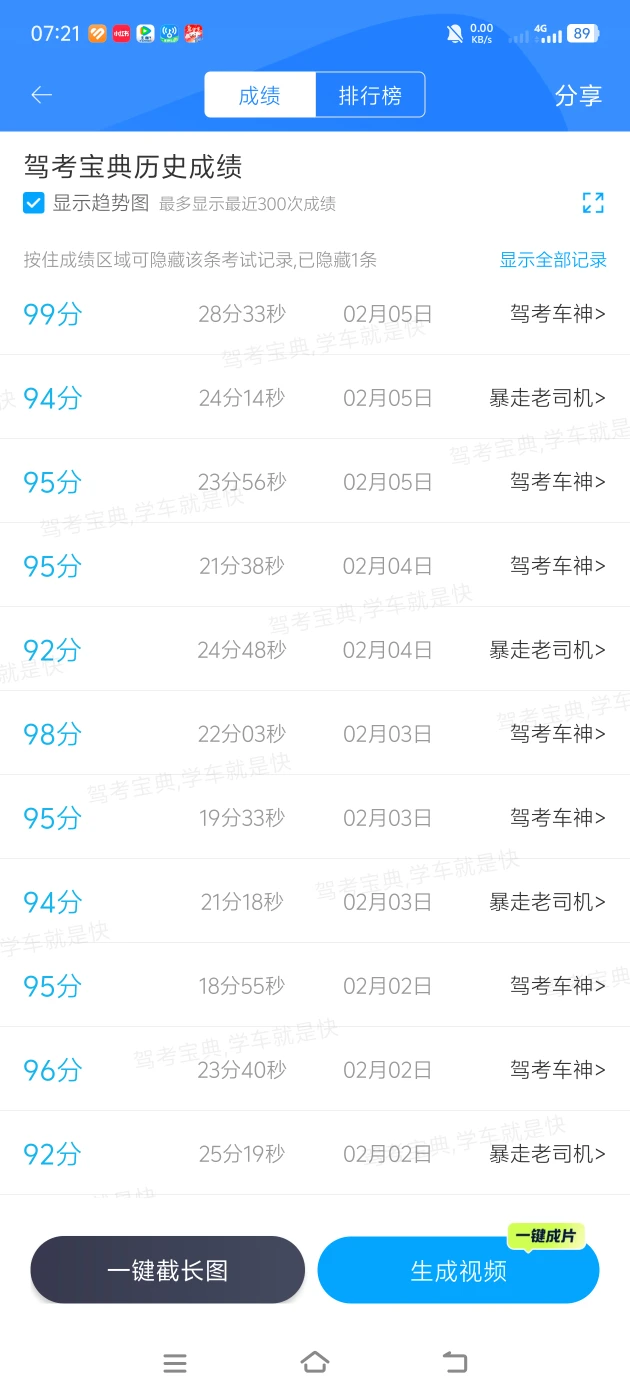Tap the 一键截长图 button
This screenshot has width=630, height=1400.
(168, 1270)
